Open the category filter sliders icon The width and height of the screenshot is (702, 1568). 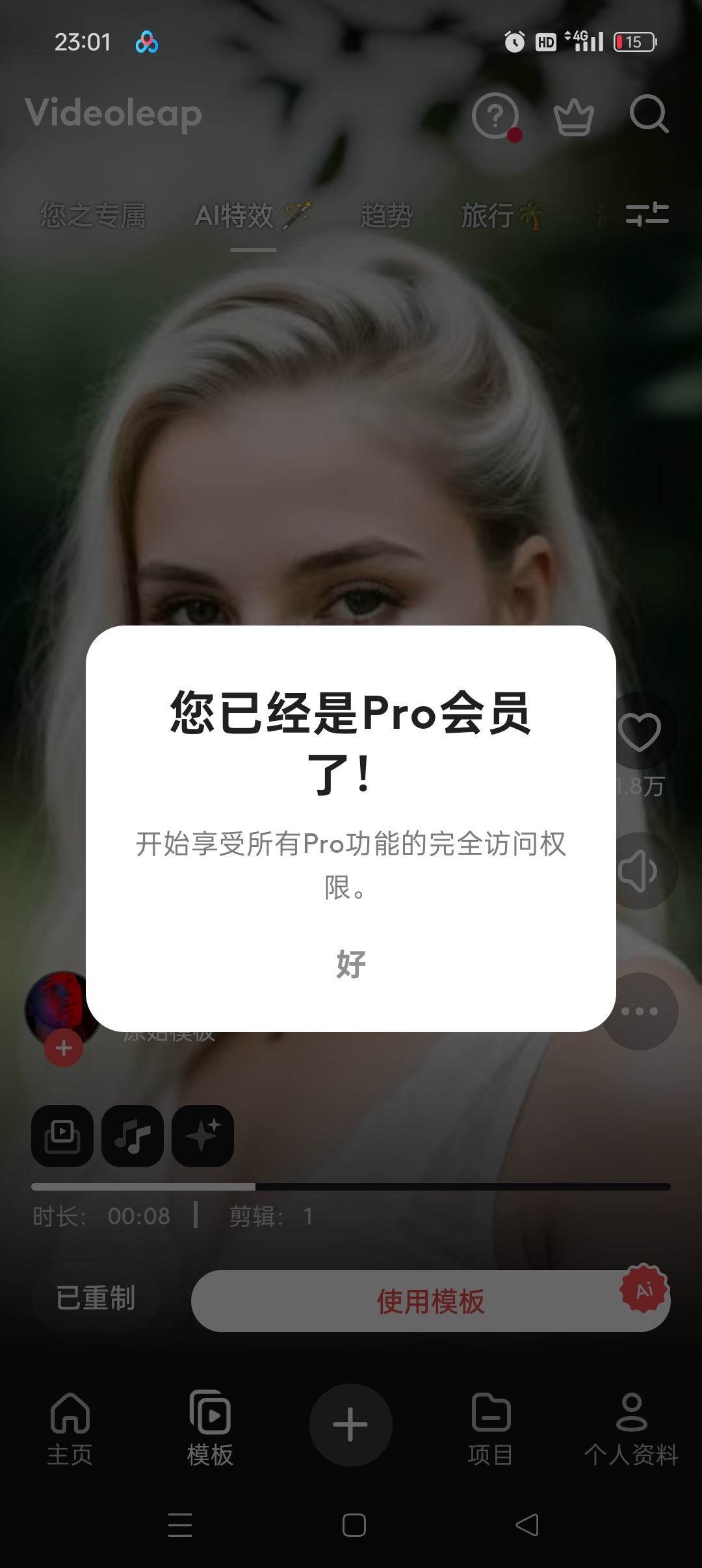click(x=647, y=214)
